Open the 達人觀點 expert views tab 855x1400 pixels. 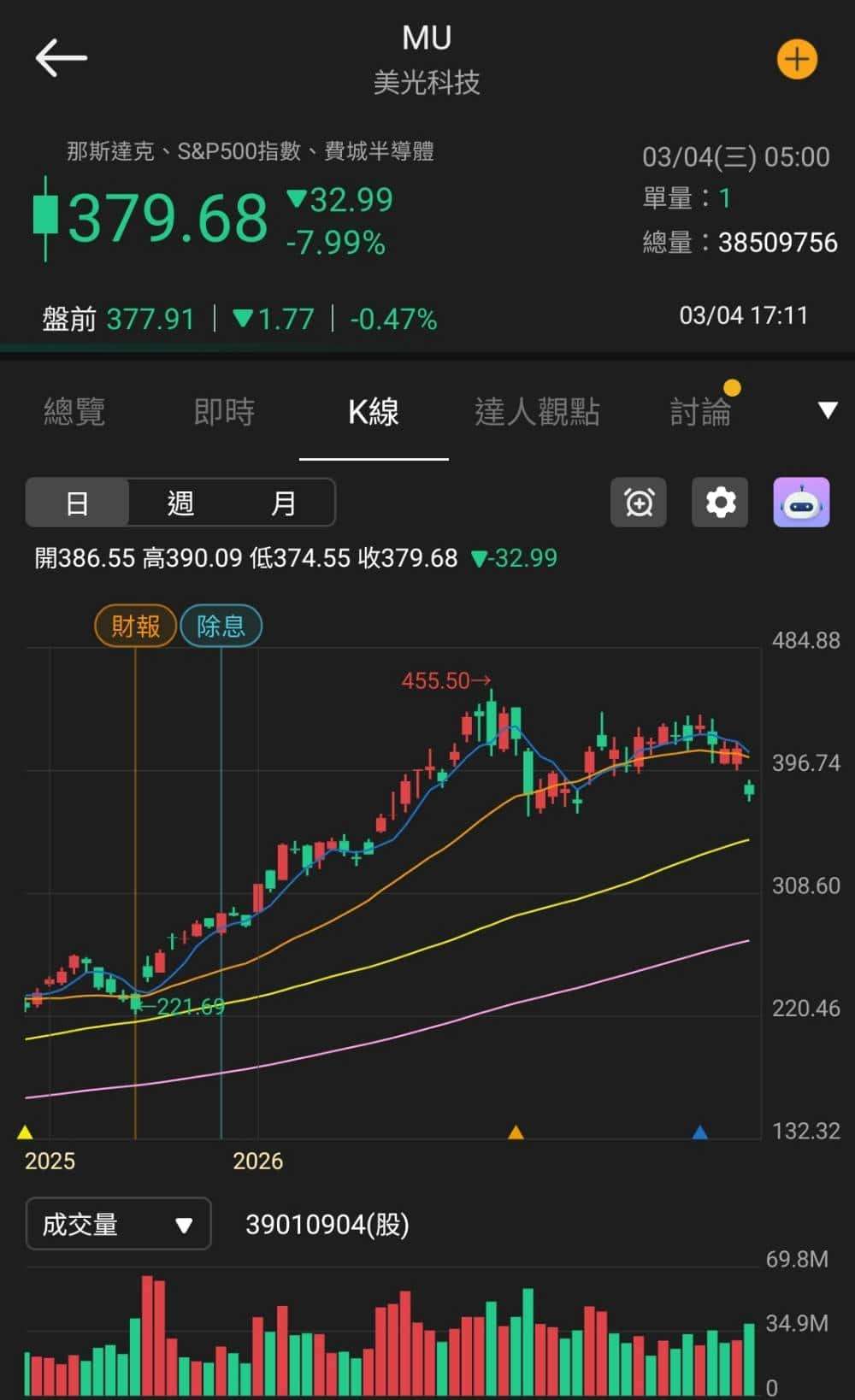(x=539, y=411)
